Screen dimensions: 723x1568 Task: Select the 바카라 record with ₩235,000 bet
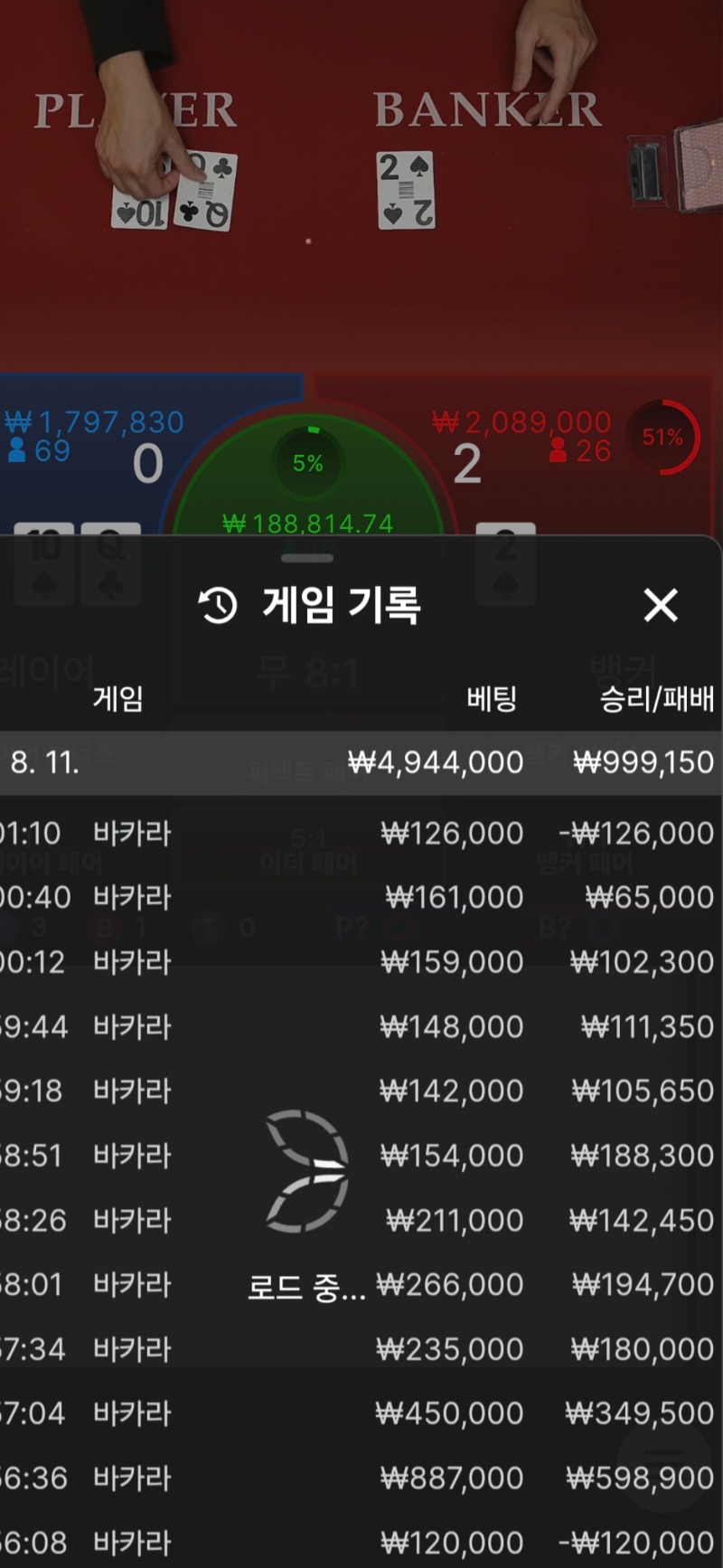coord(361,1349)
